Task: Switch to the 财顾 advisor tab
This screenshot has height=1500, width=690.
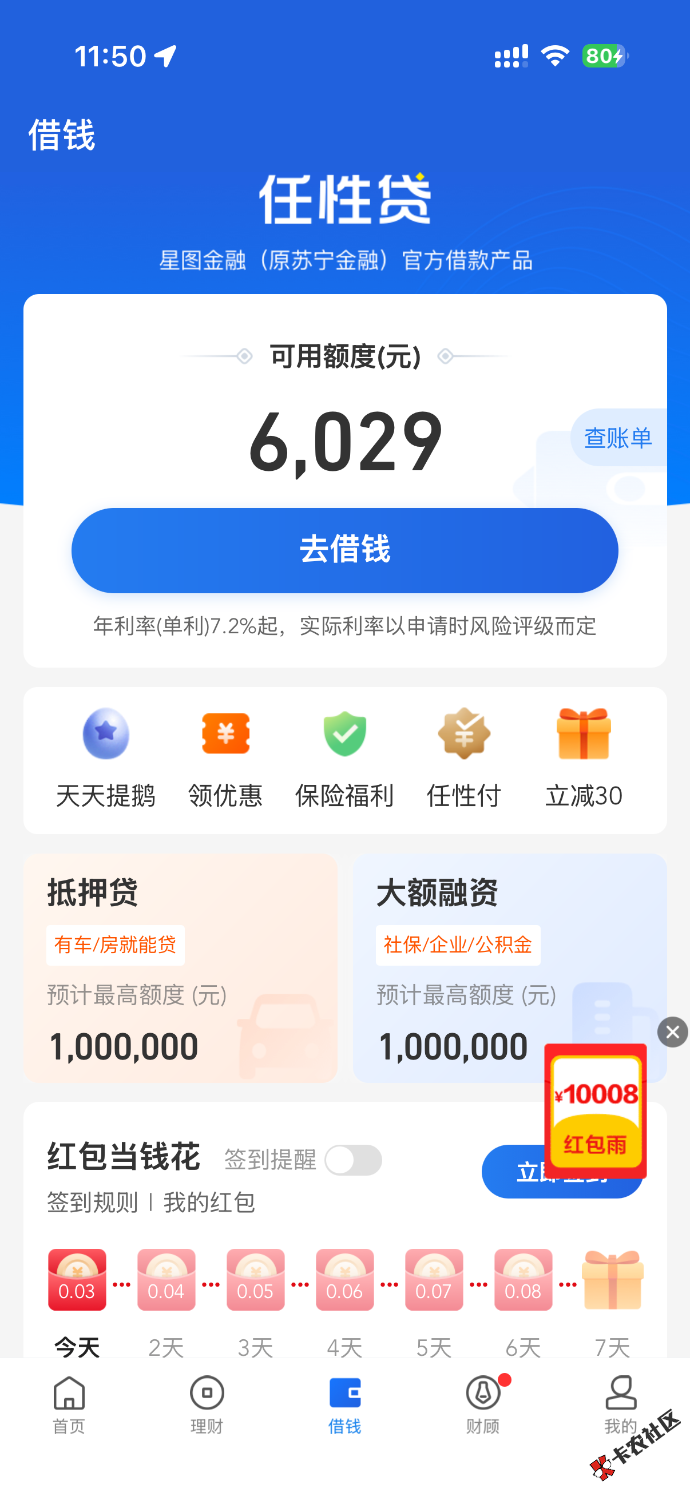Action: (483, 1405)
